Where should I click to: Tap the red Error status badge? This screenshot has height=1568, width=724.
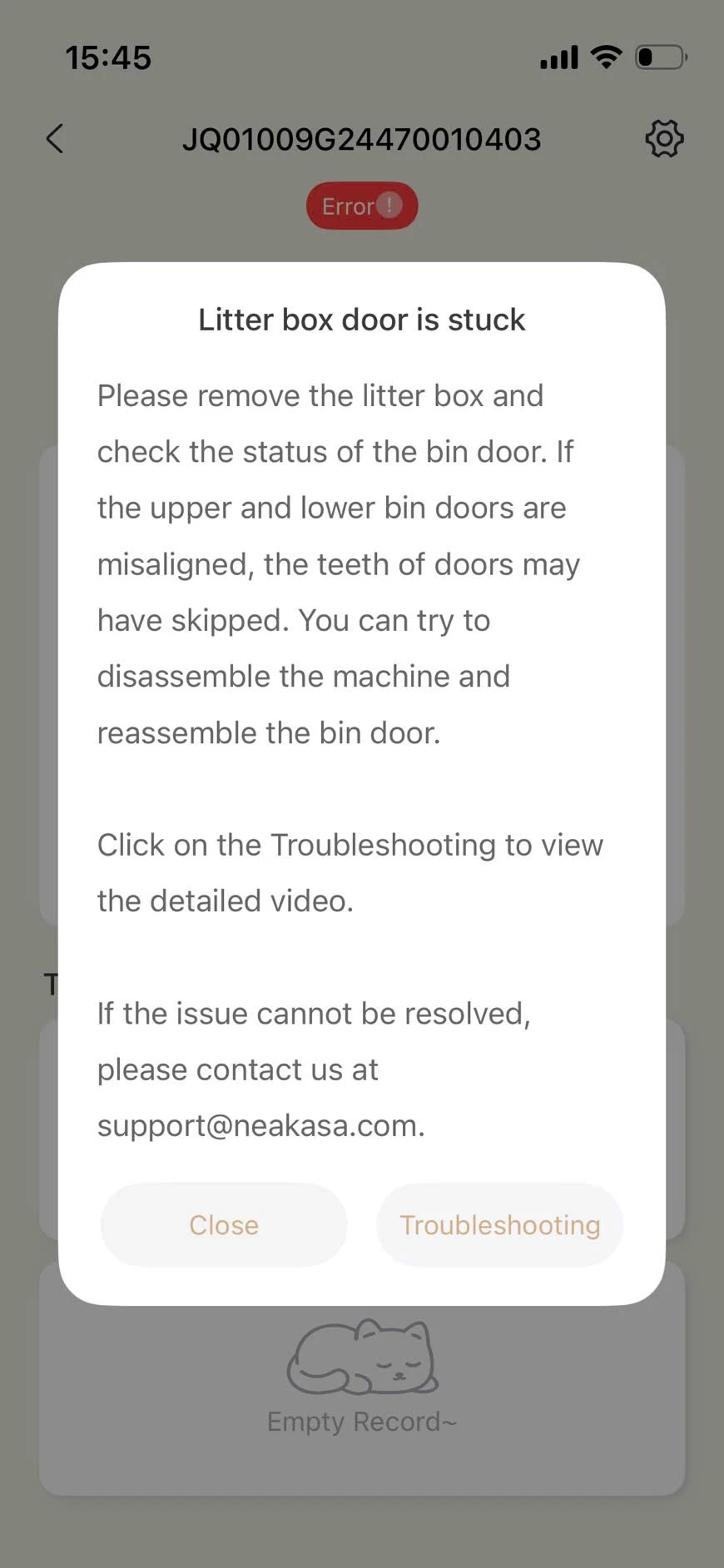tap(362, 206)
